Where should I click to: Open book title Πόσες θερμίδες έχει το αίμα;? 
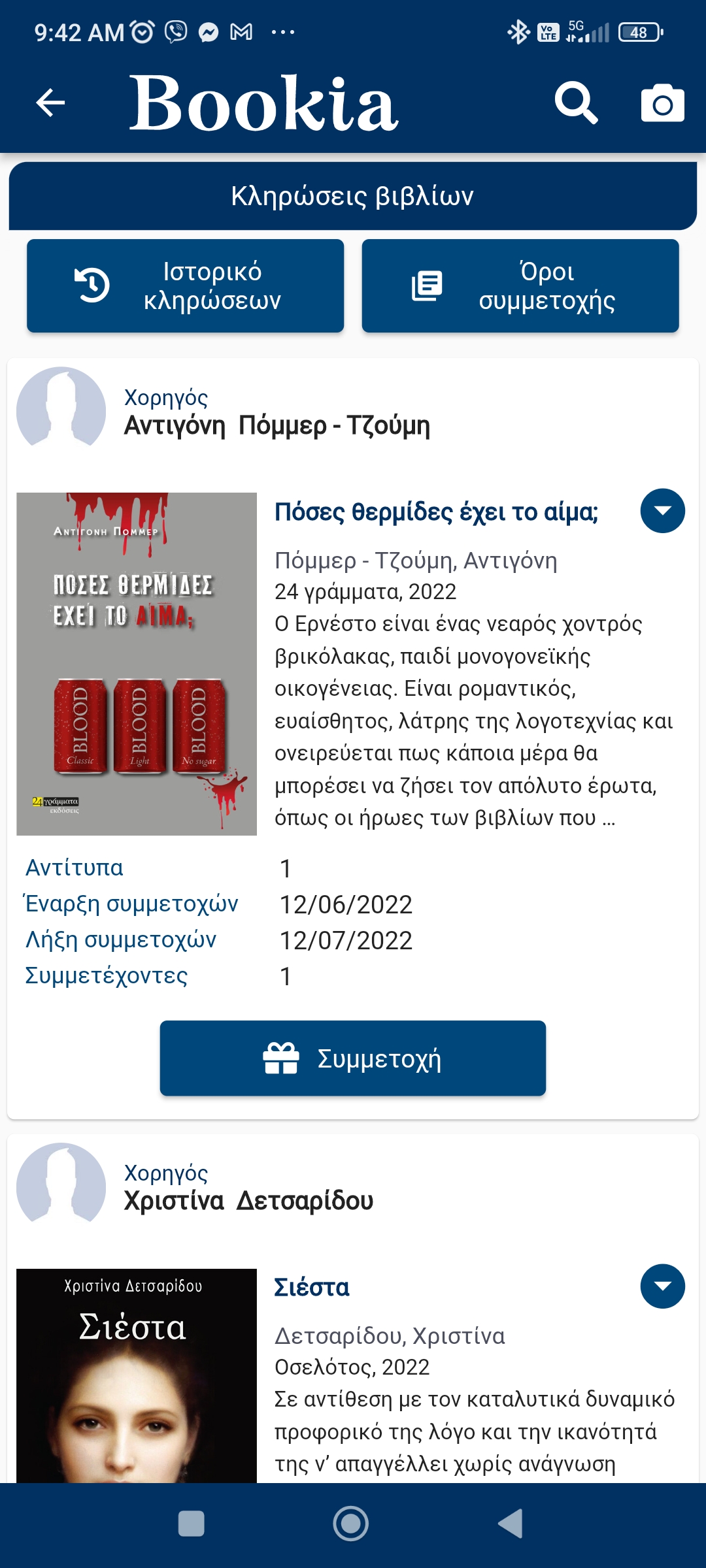click(436, 512)
